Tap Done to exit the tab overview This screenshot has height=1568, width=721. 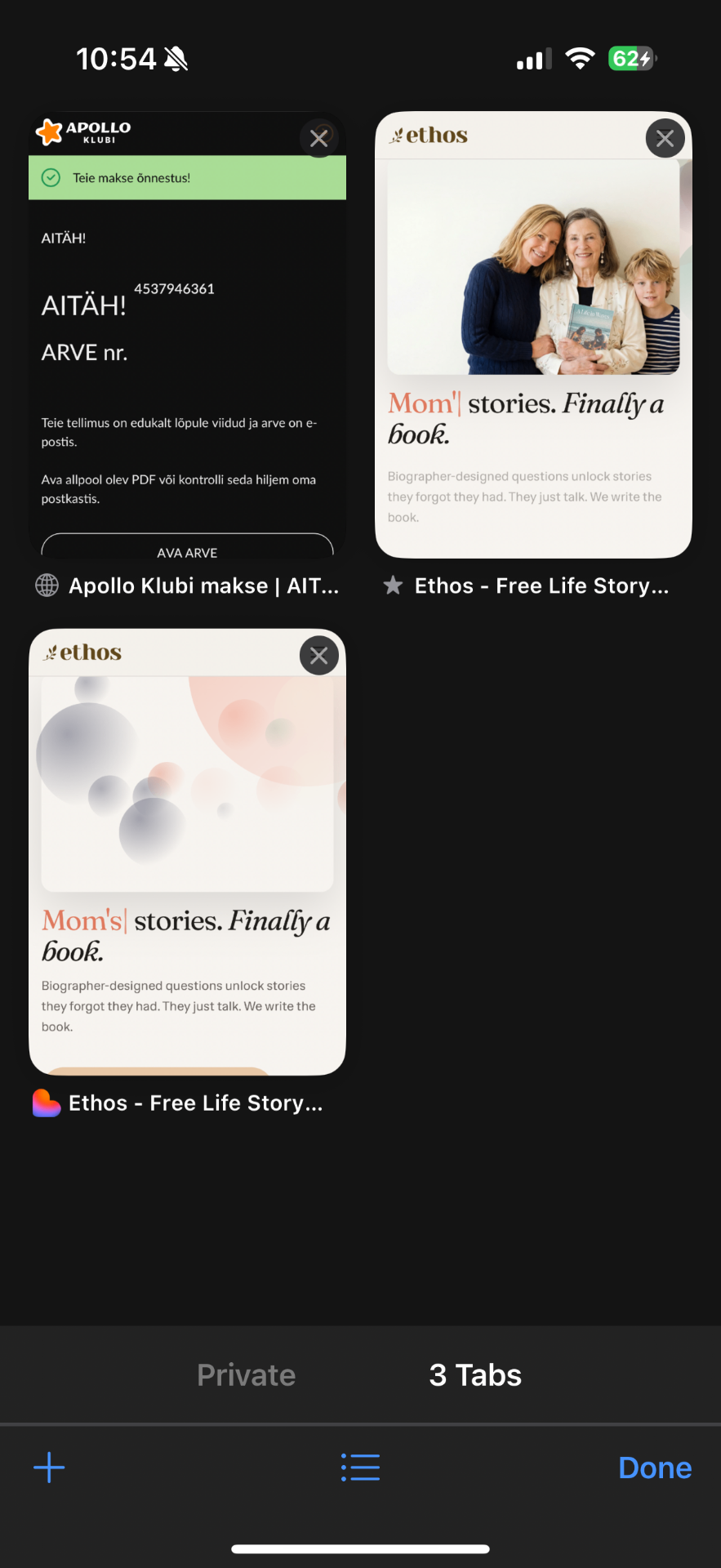coord(655,1468)
